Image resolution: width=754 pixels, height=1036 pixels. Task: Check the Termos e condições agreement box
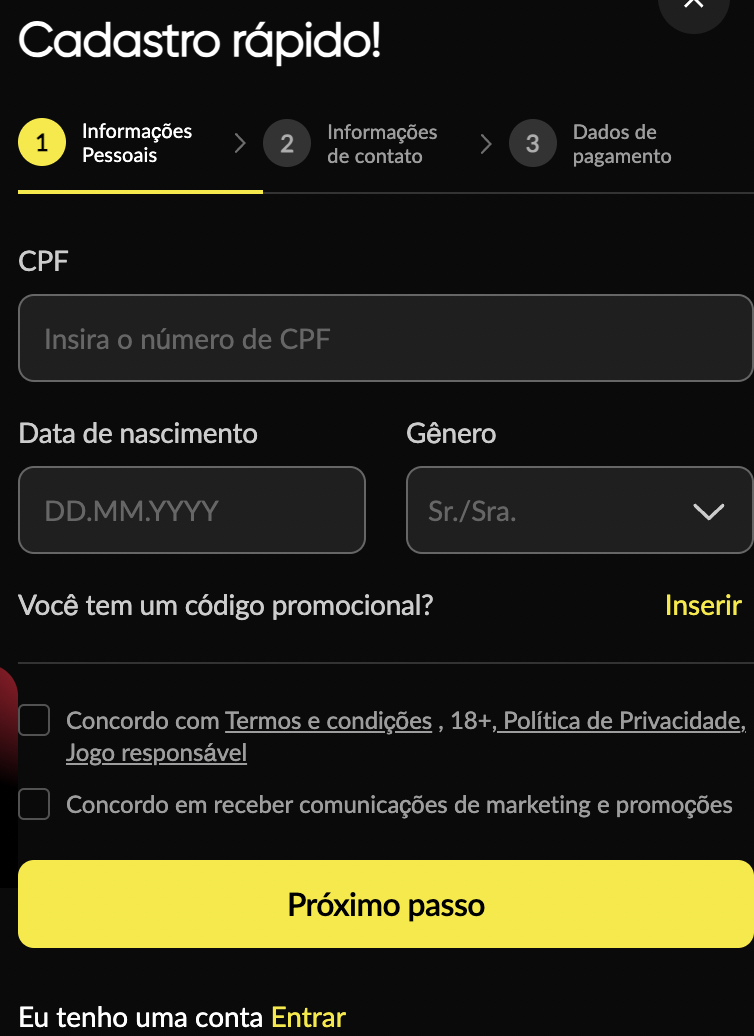(35, 720)
